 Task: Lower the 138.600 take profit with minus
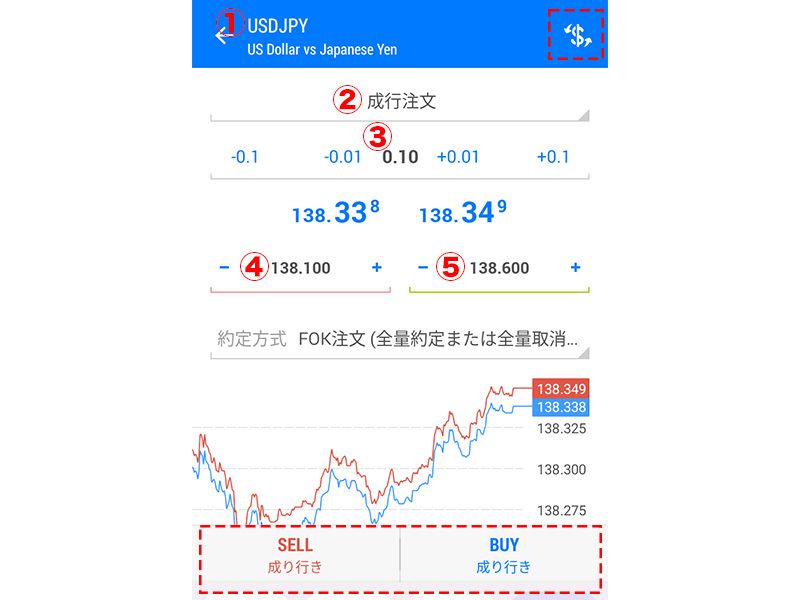pyautogui.click(x=422, y=268)
